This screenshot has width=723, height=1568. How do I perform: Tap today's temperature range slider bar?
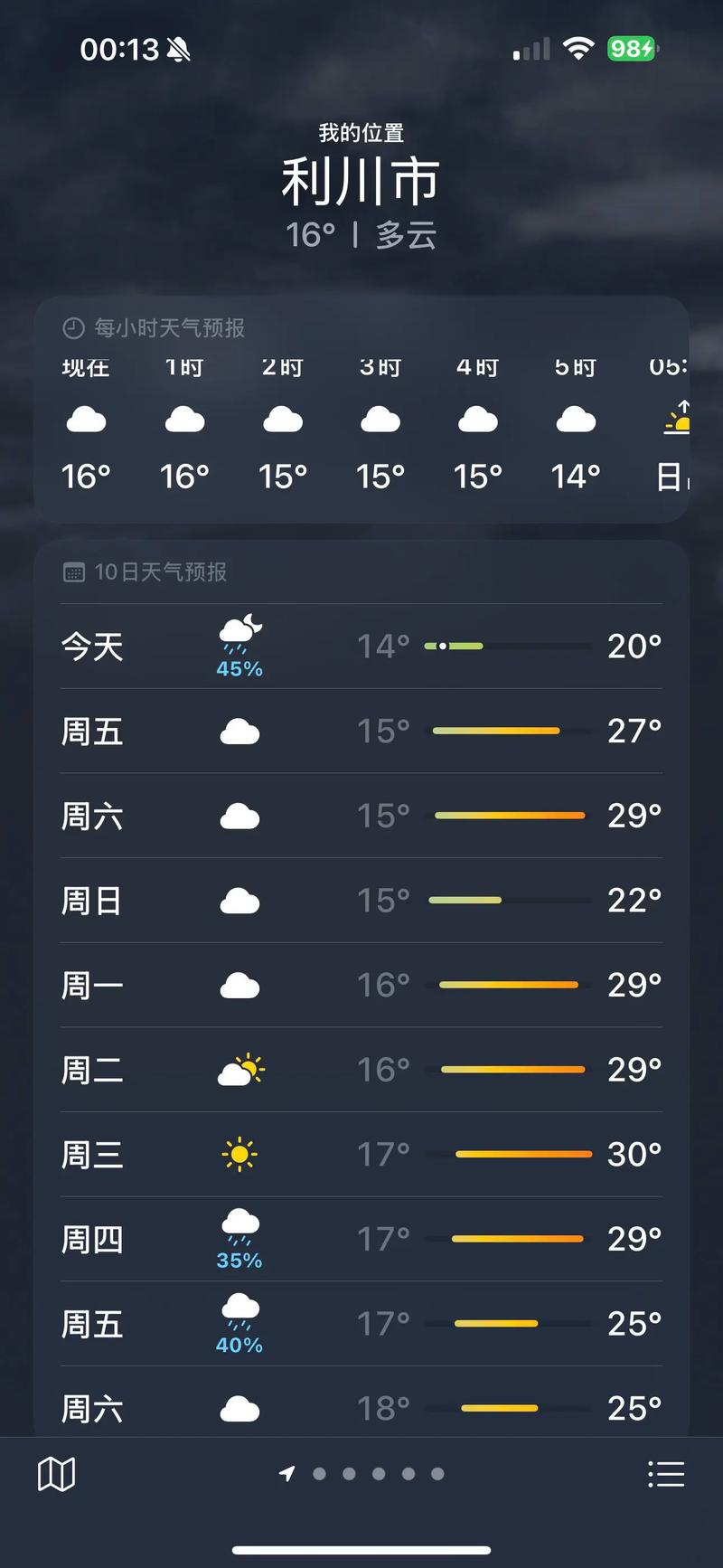tap(506, 646)
